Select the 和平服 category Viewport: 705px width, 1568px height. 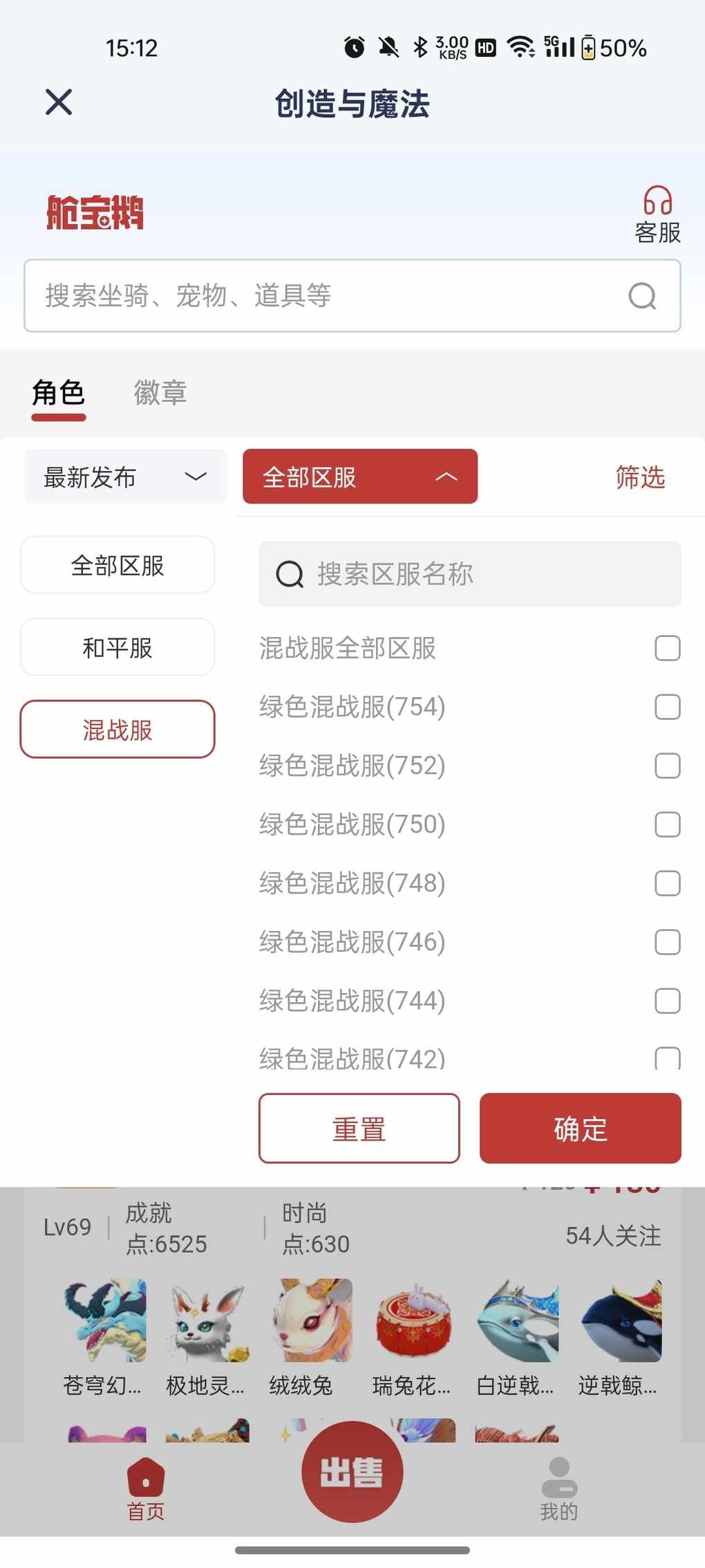[117, 648]
